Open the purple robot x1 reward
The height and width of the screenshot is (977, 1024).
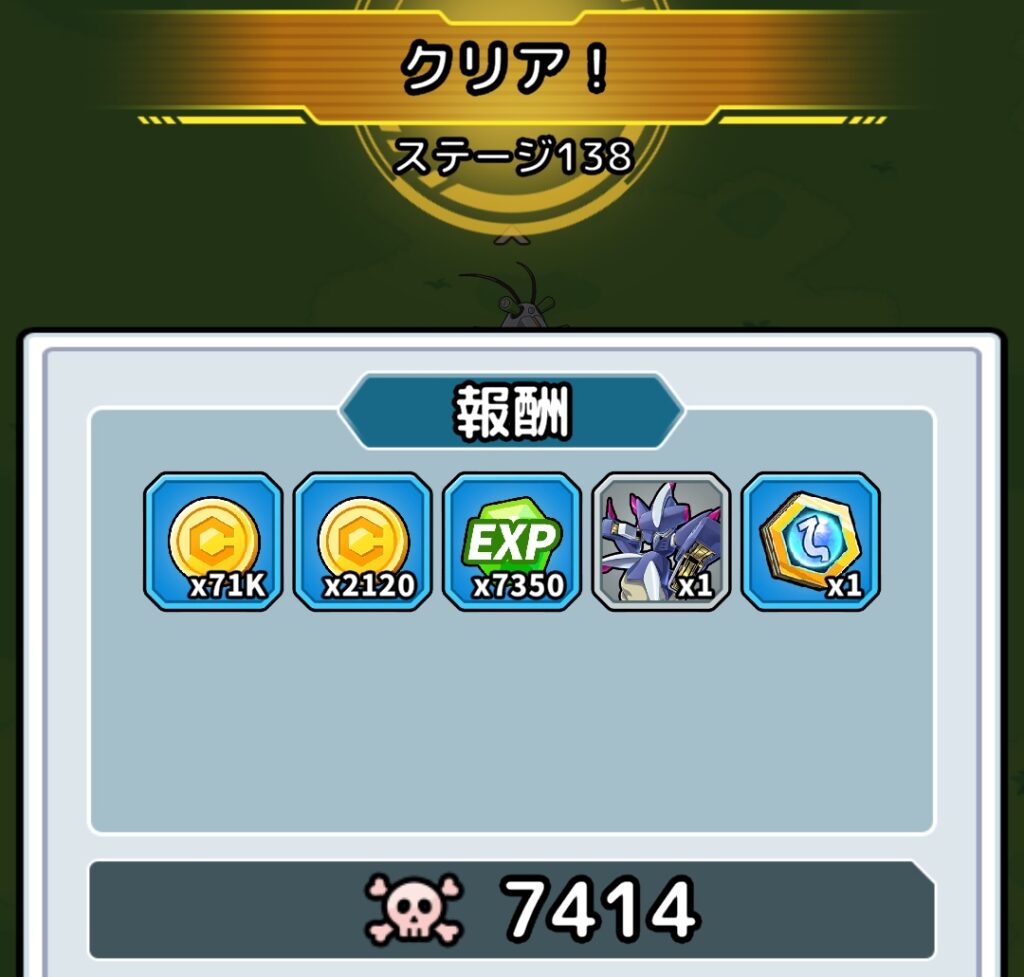pos(661,541)
